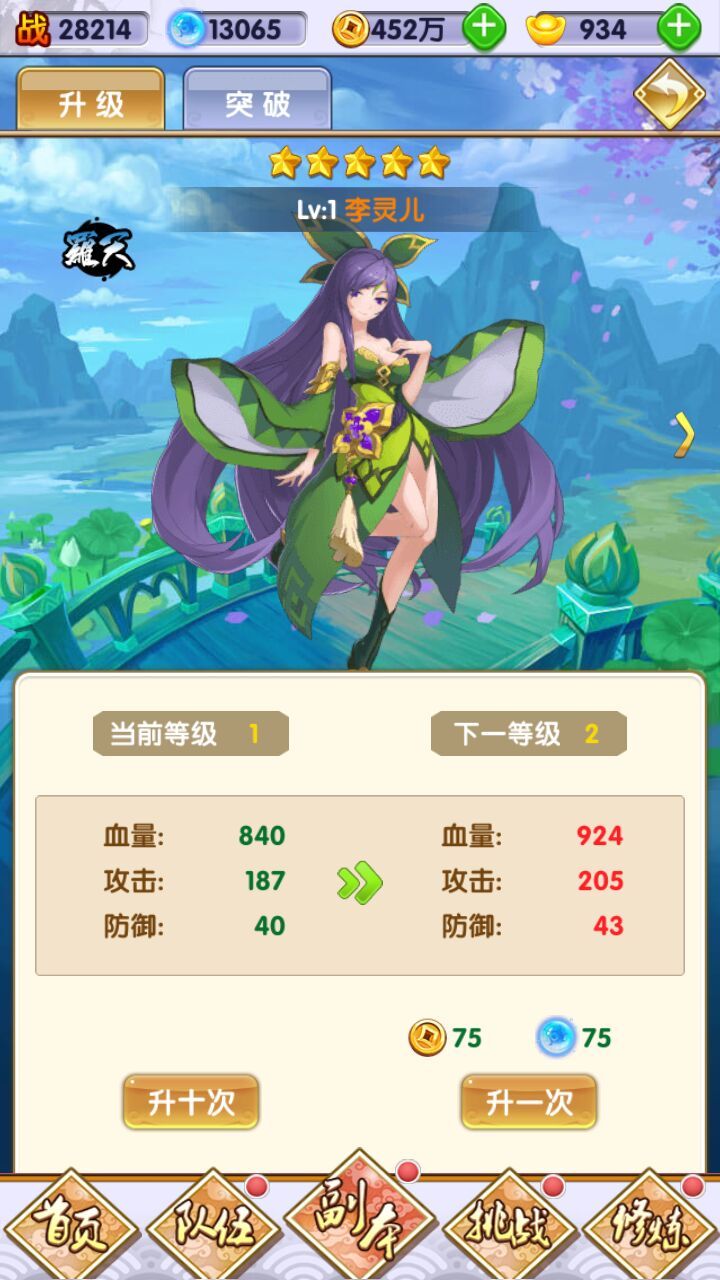Add more gold coins with plus button
The image size is (720, 1280).
[x=484, y=28]
